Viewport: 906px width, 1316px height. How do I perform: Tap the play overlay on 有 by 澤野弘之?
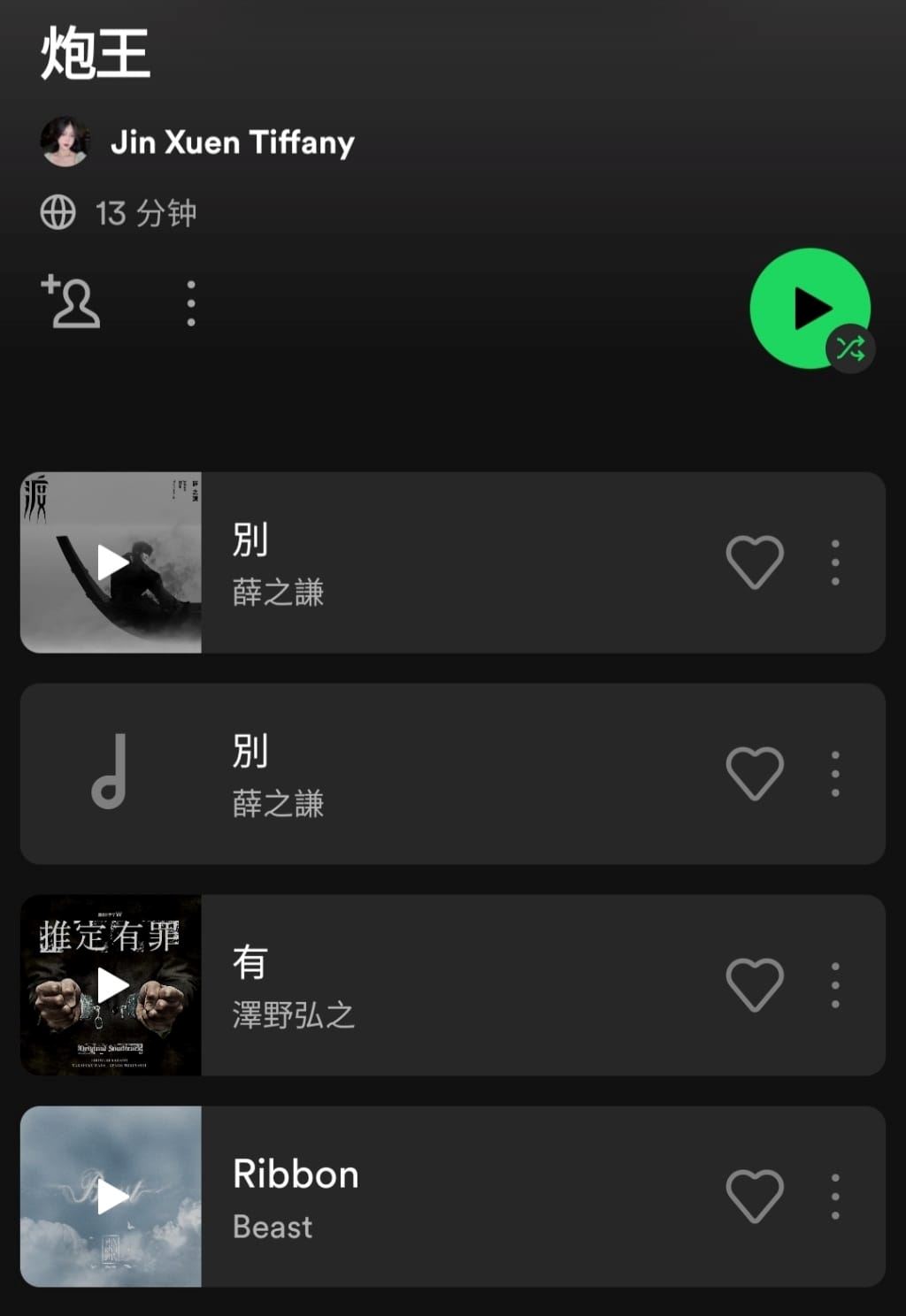click(x=113, y=983)
